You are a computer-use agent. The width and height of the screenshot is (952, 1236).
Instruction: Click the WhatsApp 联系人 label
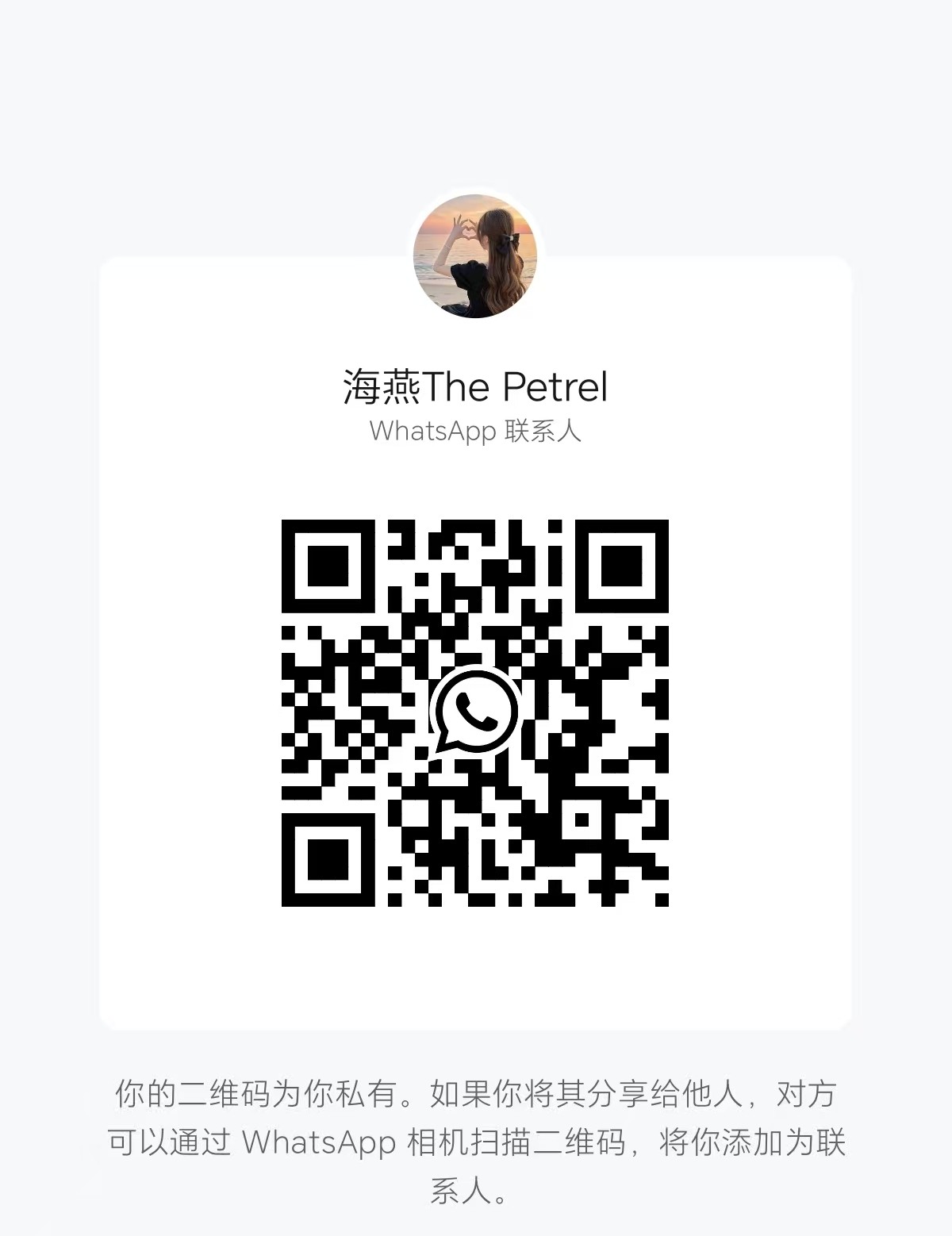point(476,432)
